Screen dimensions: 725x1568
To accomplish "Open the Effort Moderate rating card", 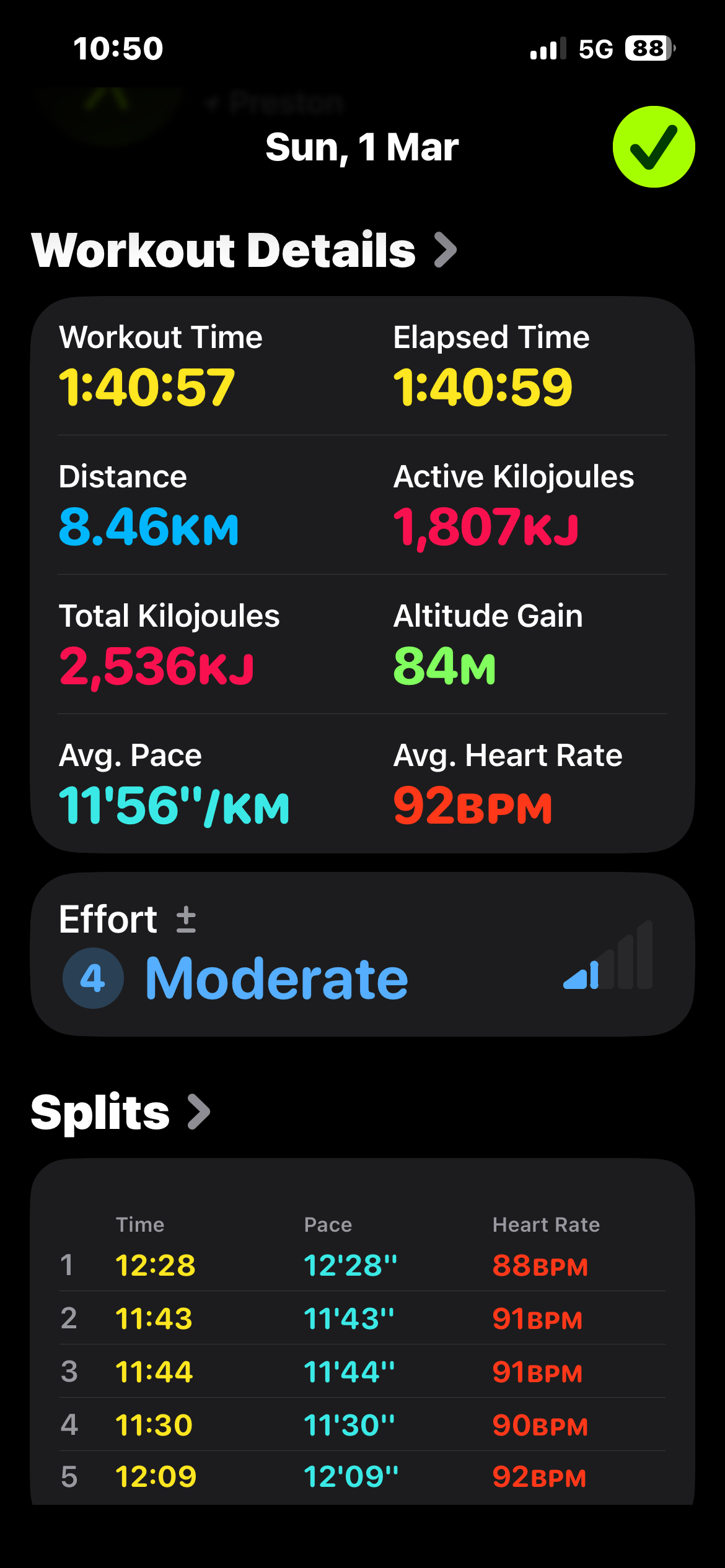I will (362, 954).
